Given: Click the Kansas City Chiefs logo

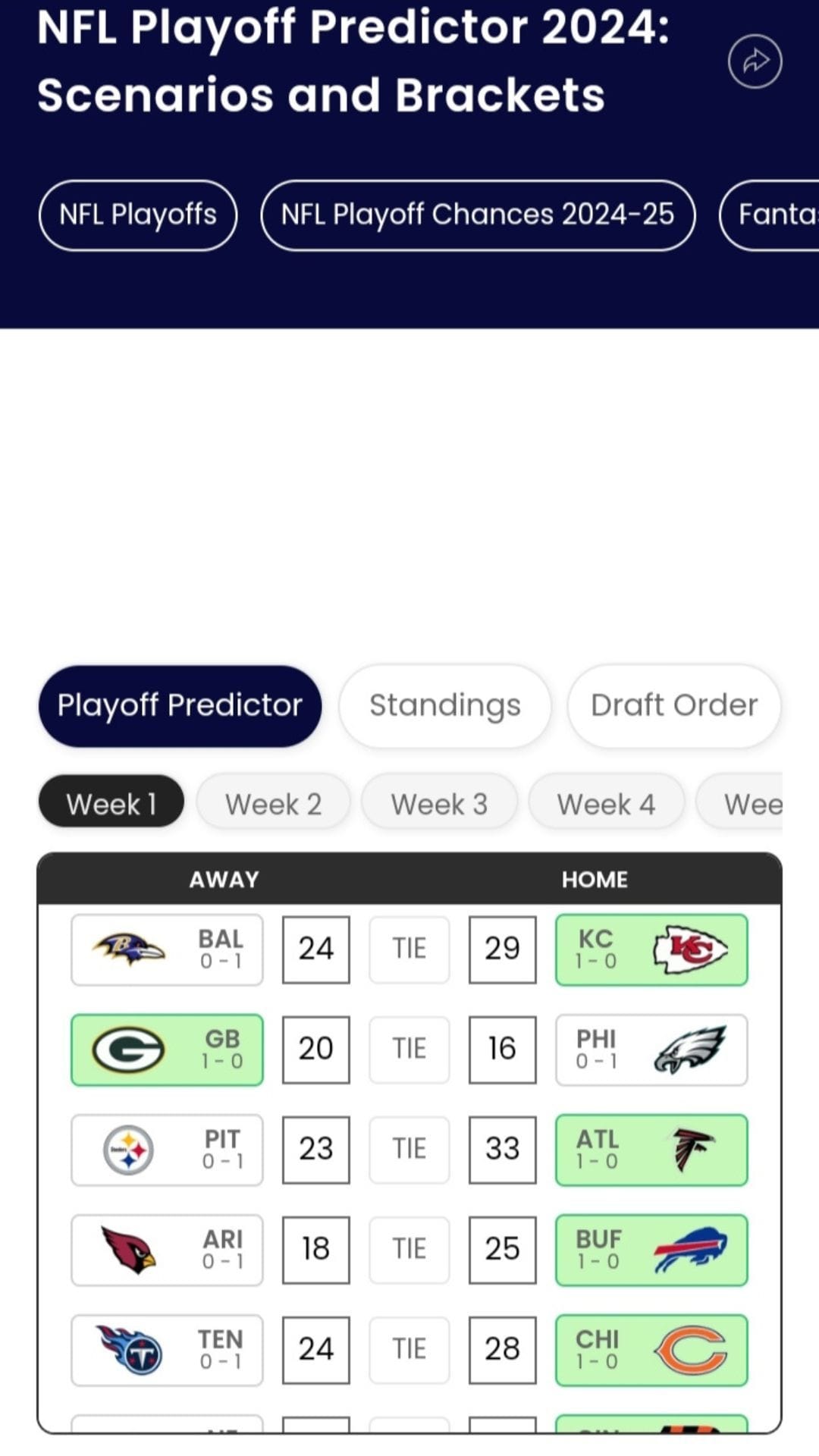Looking at the screenshot, I should click(690, 948).
